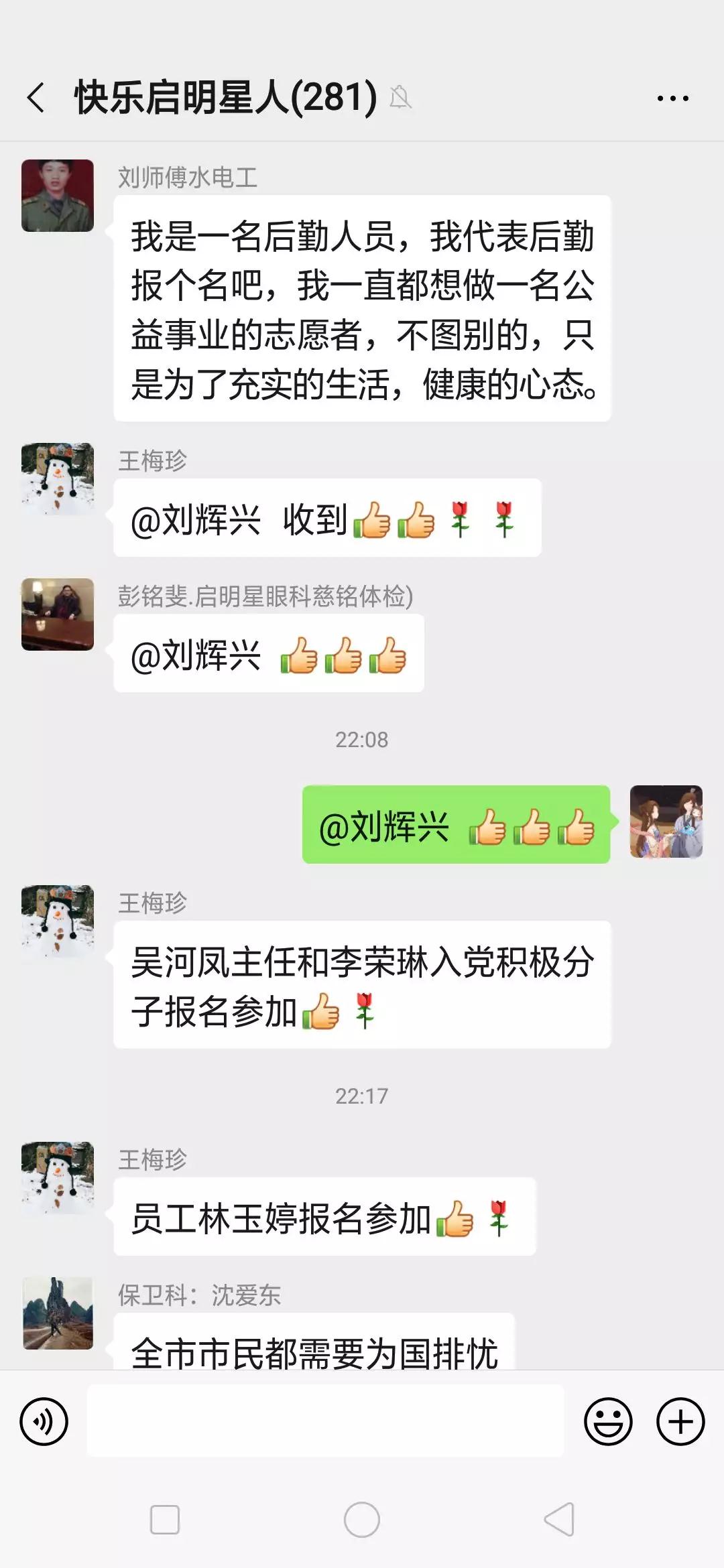Open 刘师傅水电工's profile avatar

(58, 196)
